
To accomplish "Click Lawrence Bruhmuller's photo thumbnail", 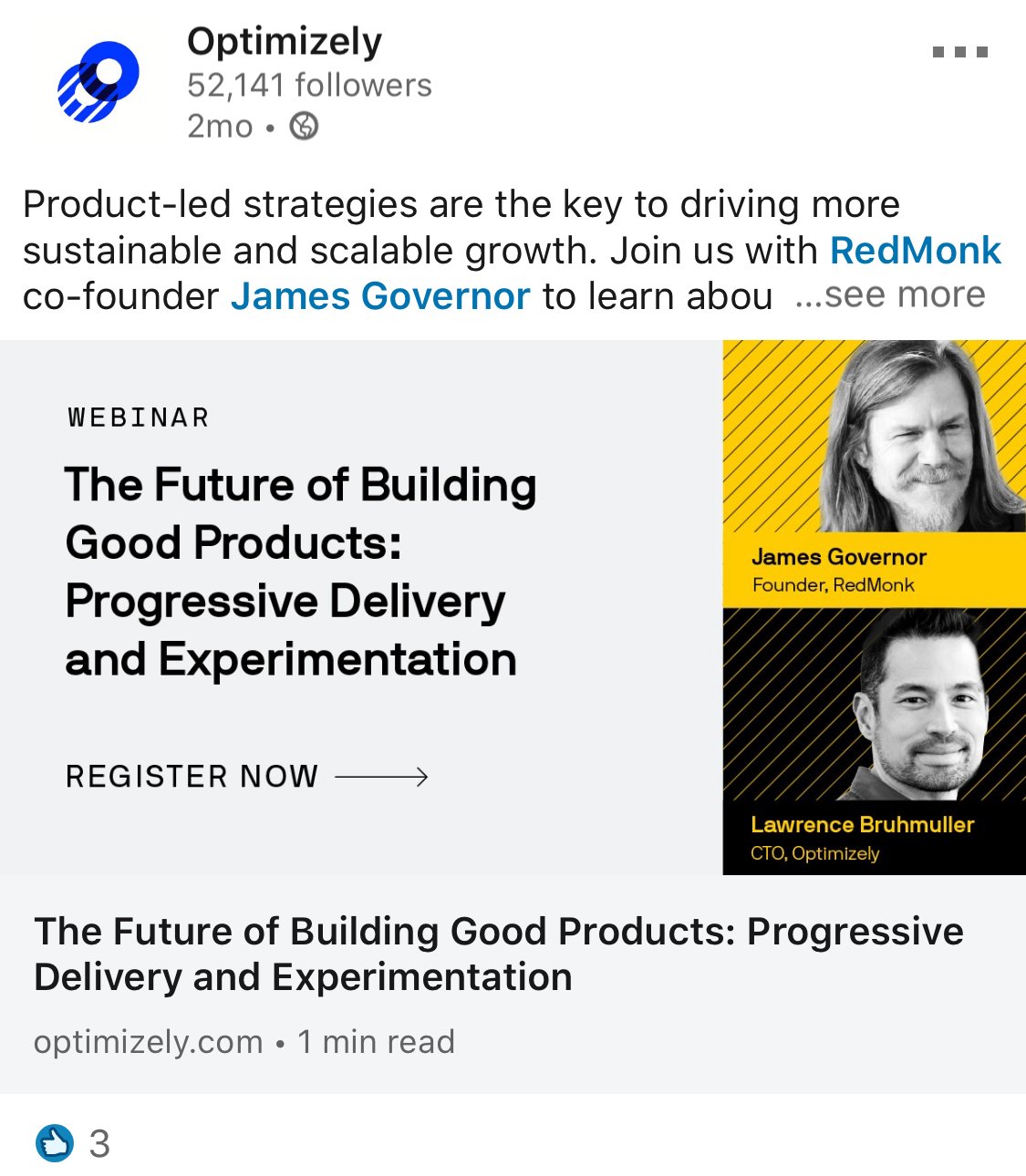I will click(x=874, y=720).
